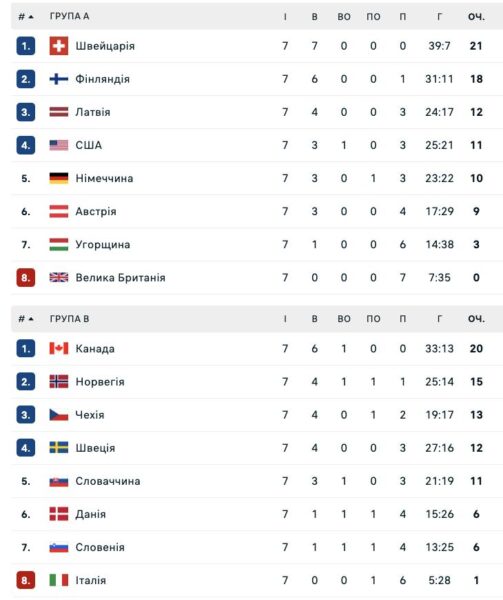The height and width of the screenshot is (600, 503).
Task: Open the США team row
Action: pyautogui.click(x=257, y=145)
